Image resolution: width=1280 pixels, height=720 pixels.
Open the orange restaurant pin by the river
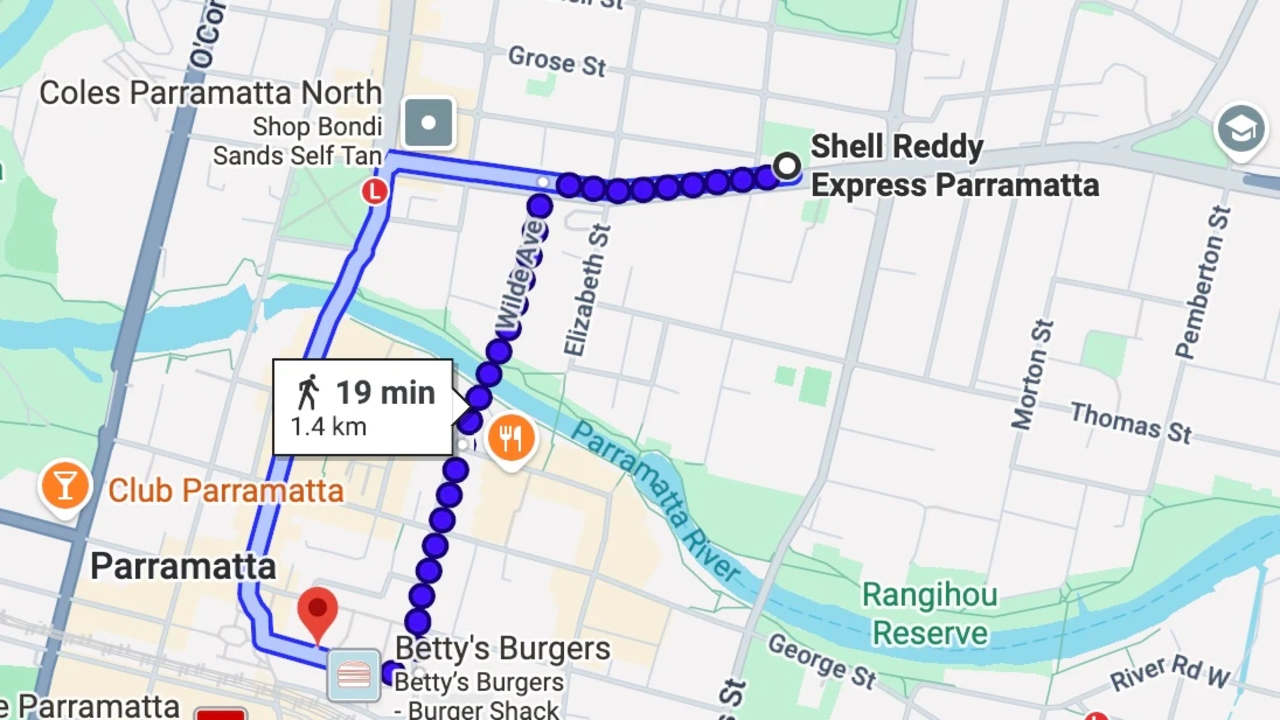(x=511, y=438)
